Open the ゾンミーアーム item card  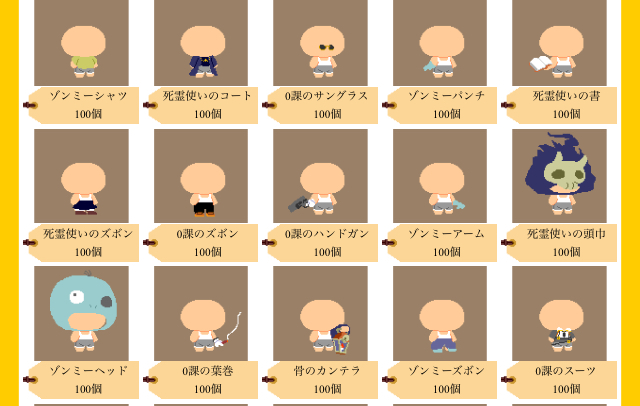(x=440, y=178)
